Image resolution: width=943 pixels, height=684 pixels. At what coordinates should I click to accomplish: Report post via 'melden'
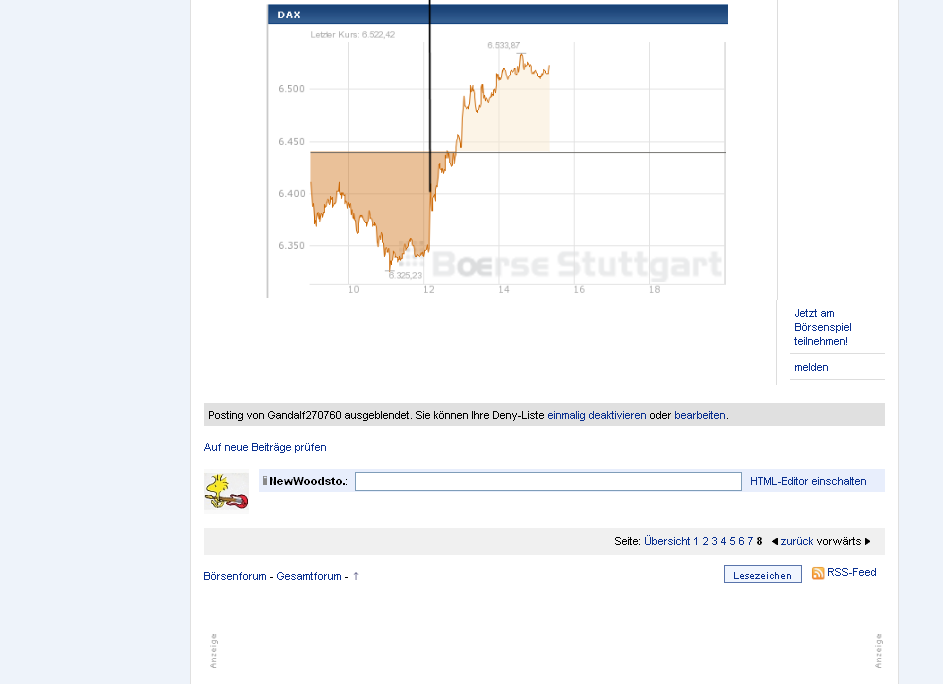point(811,367)
